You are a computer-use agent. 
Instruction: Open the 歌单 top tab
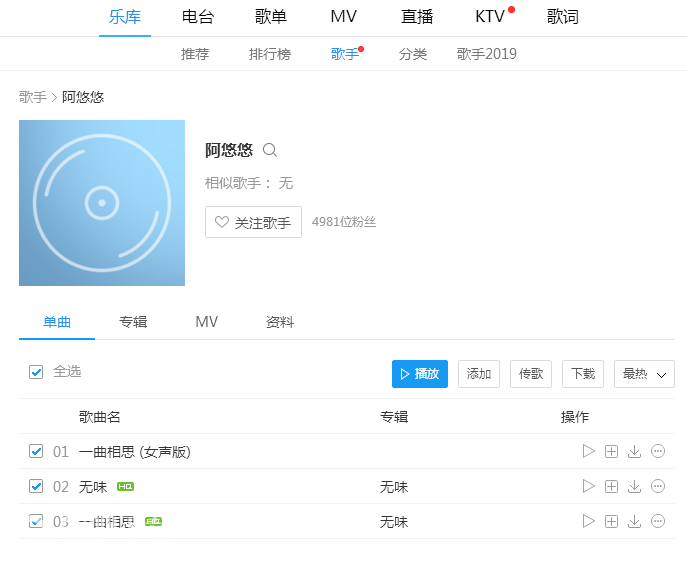pyautogui.click(x=271, y=16)
